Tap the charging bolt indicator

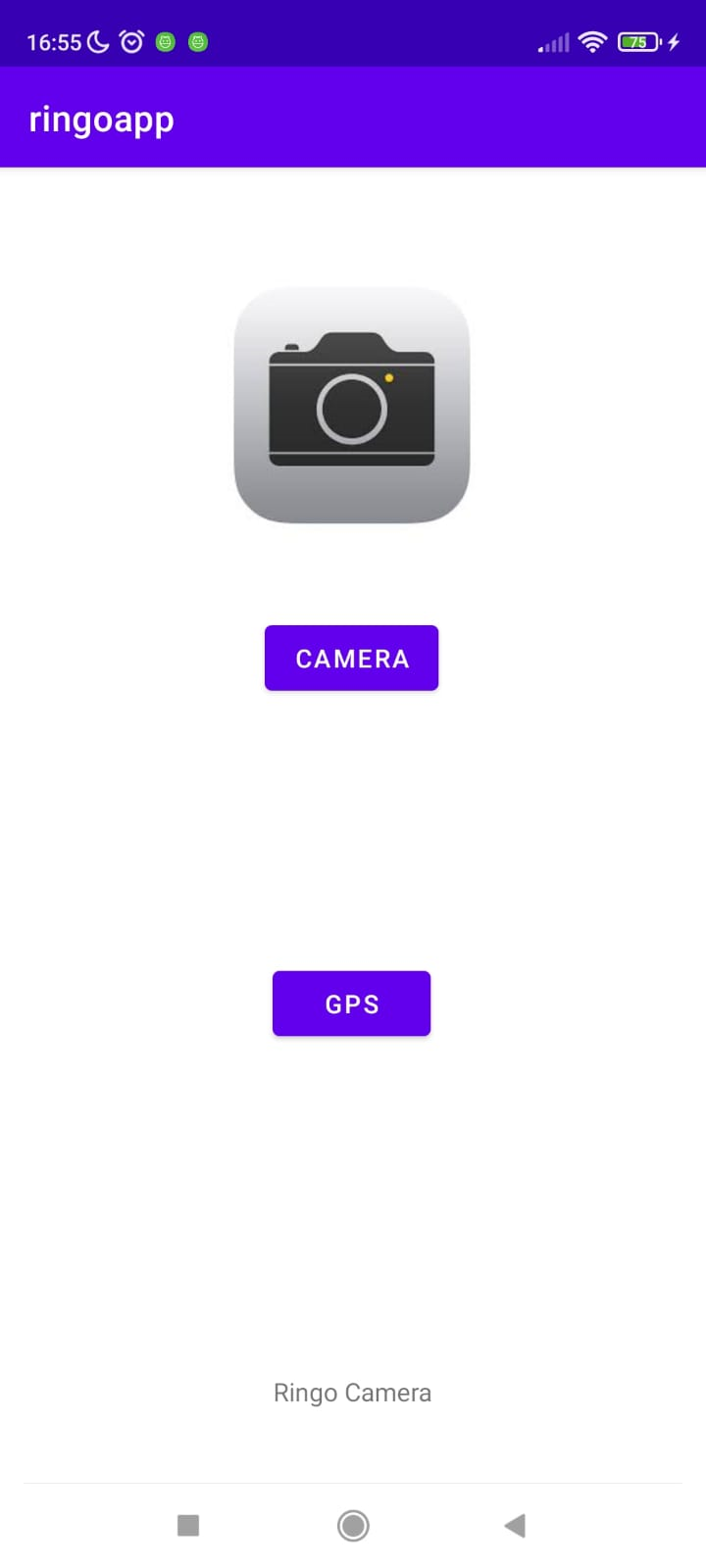673,41
